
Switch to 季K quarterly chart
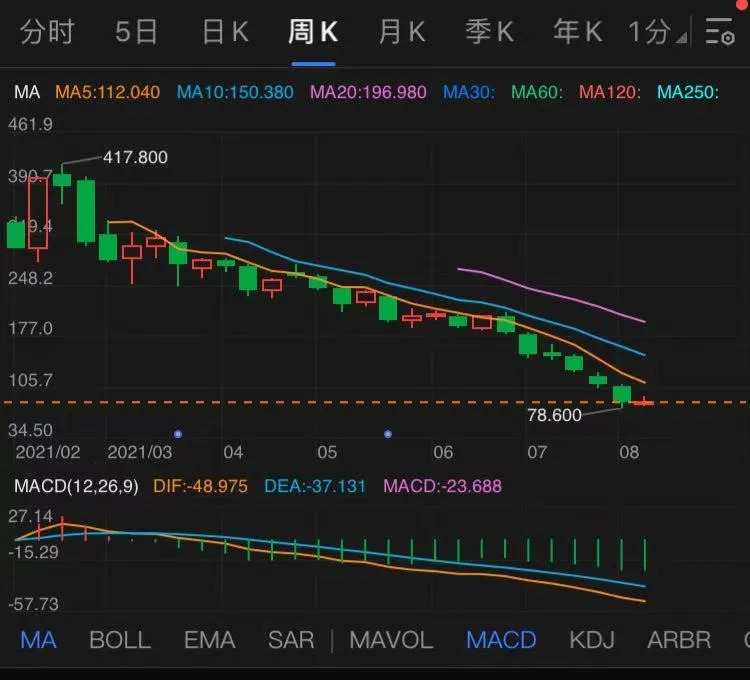coord(490,32)
